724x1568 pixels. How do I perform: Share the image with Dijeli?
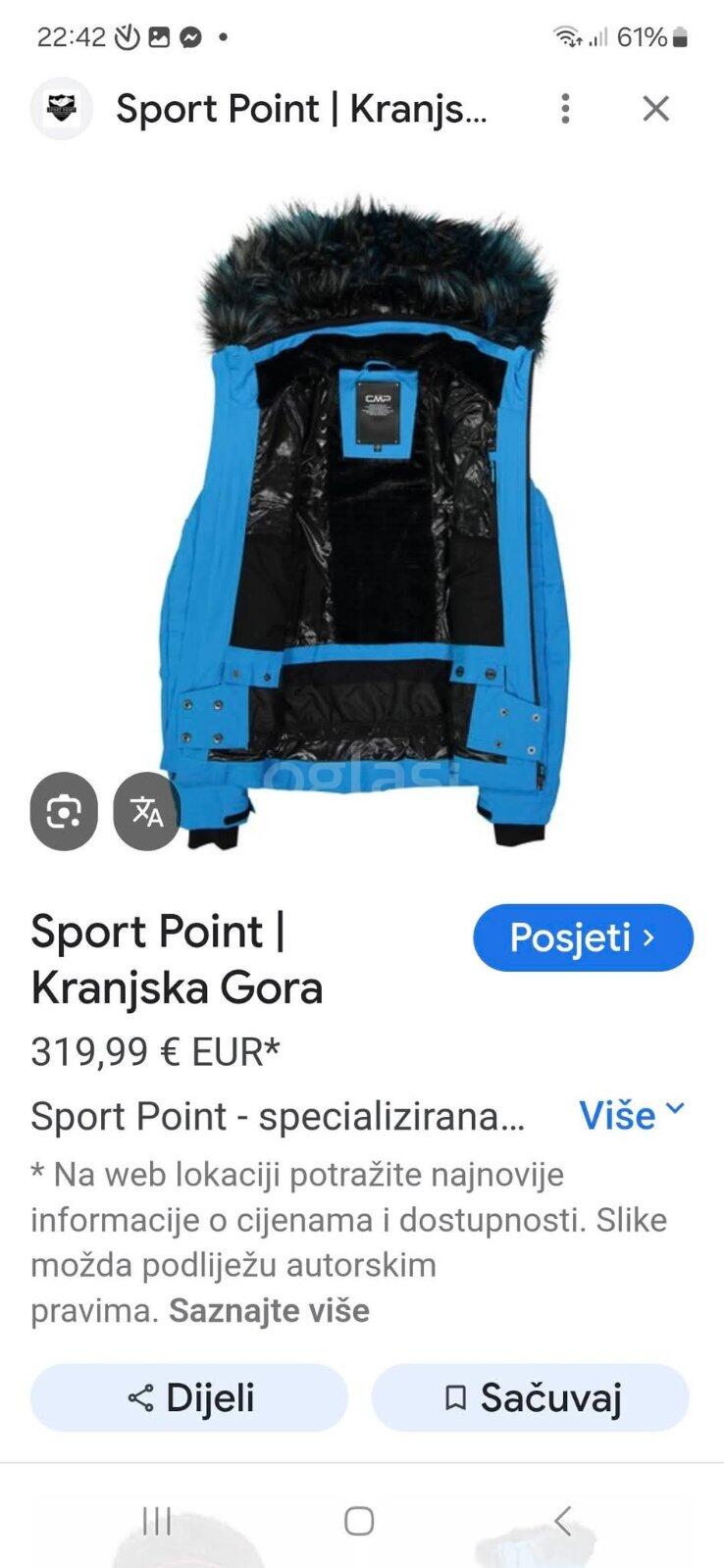189,1397
